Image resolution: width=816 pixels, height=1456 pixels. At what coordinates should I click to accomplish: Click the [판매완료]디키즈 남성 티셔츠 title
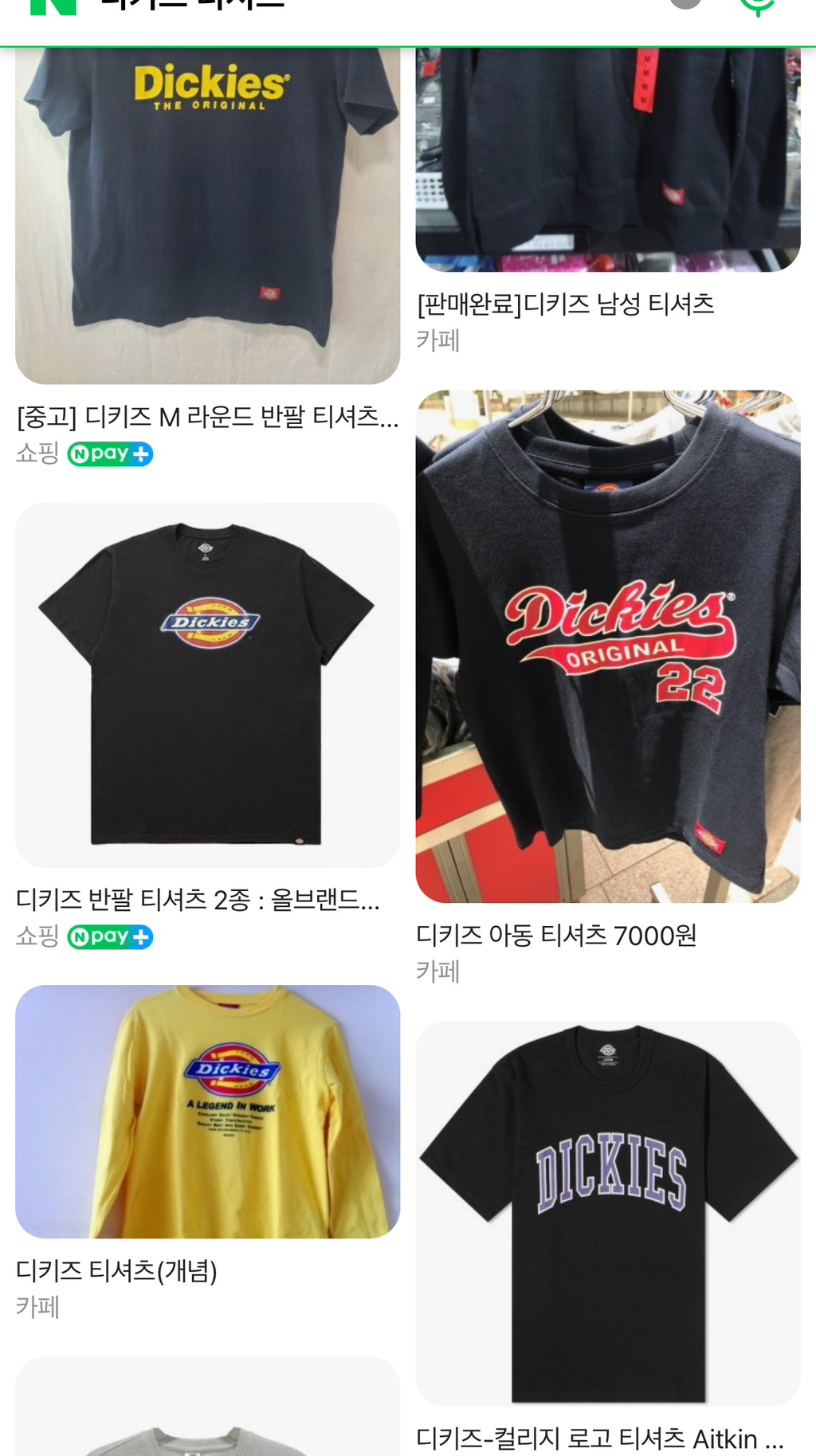click(x=567, y=301)
